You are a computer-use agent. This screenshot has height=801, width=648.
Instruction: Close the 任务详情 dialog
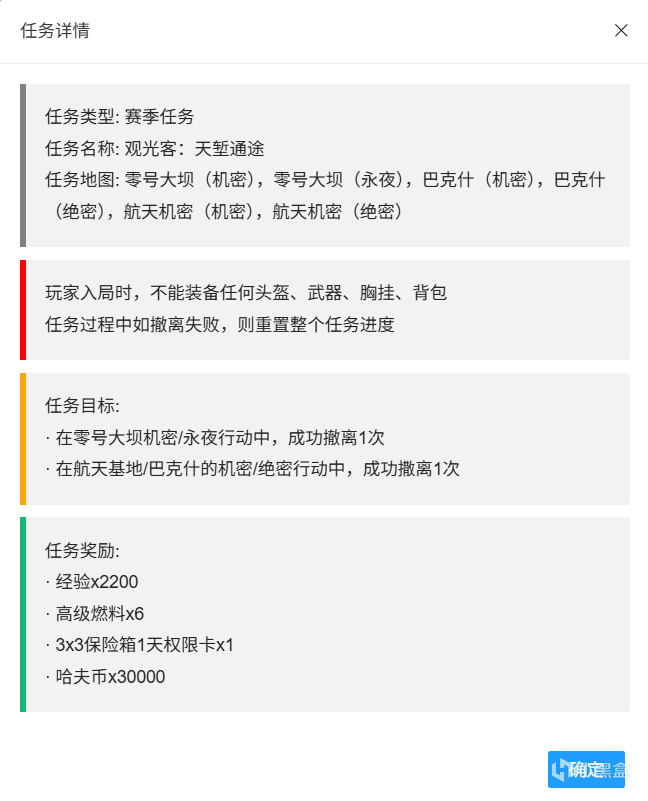click(621, 30)
